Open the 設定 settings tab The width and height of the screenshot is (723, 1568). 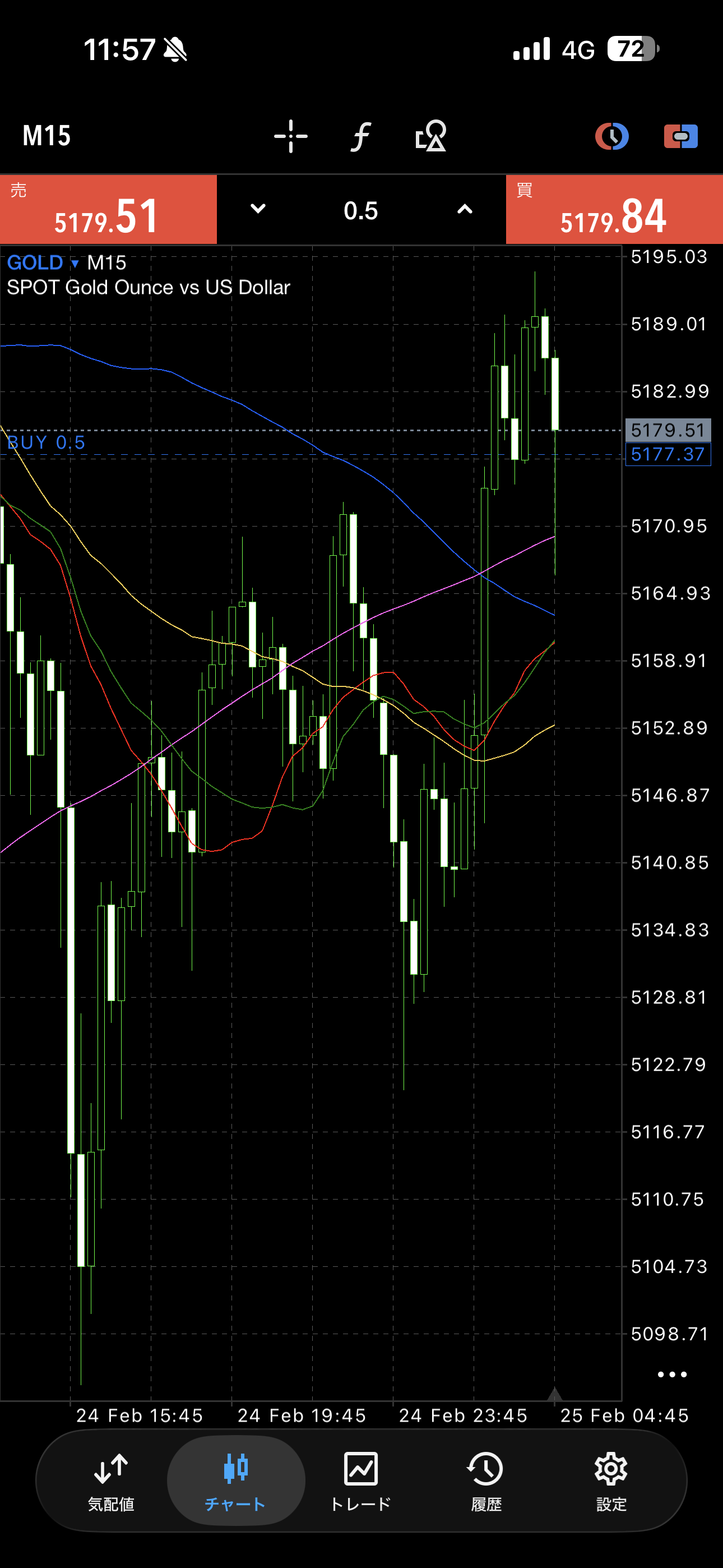click(611, 1481)
